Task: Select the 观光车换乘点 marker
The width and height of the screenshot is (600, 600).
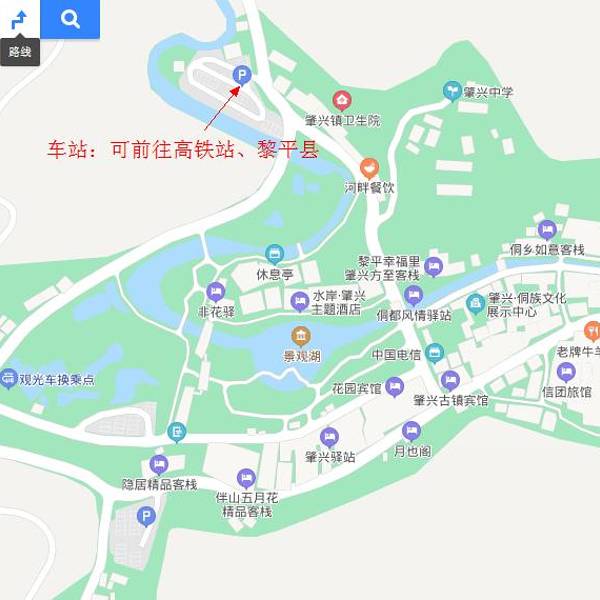Action: 10,378
